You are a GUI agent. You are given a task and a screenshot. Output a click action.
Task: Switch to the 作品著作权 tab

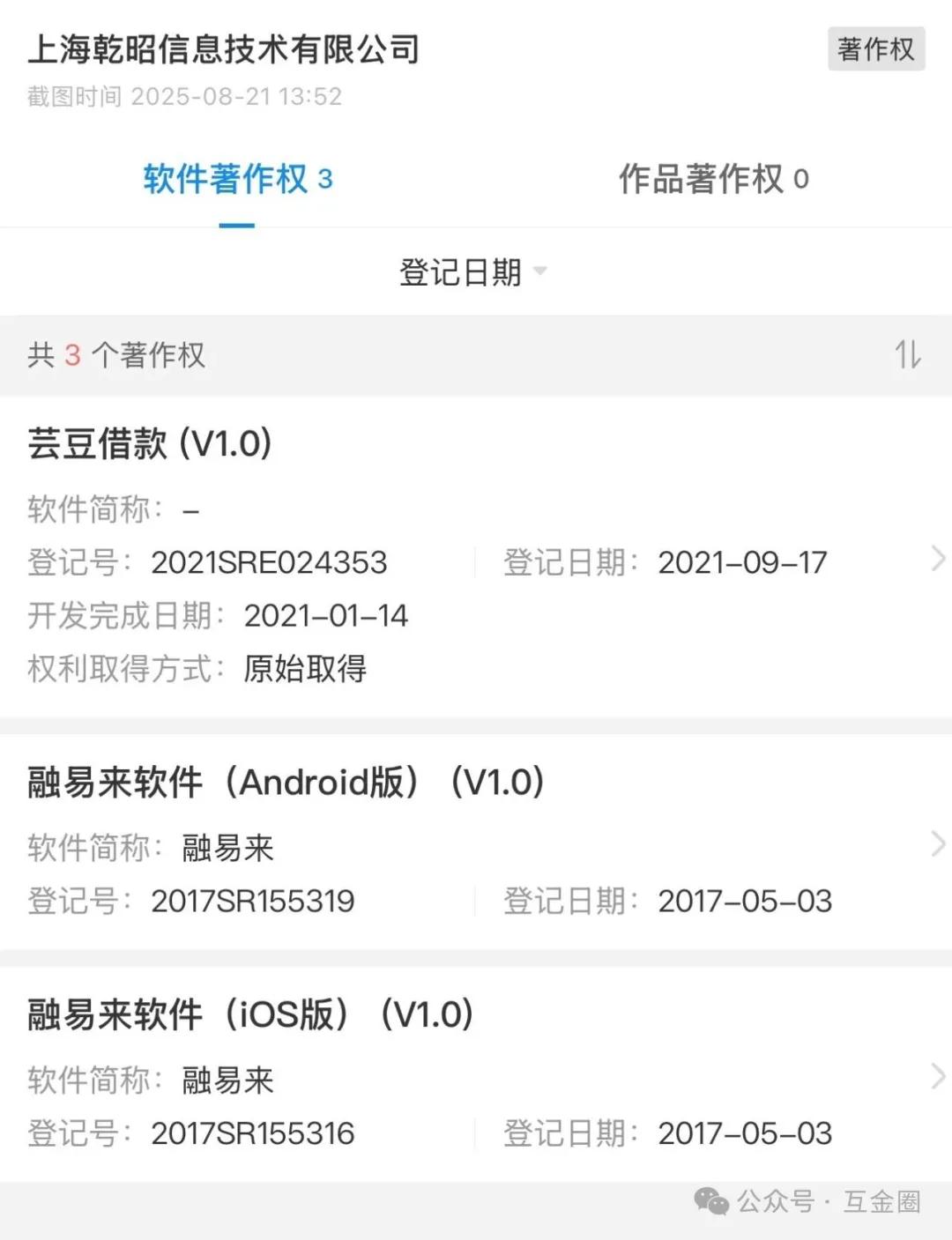tap(714, 179)
